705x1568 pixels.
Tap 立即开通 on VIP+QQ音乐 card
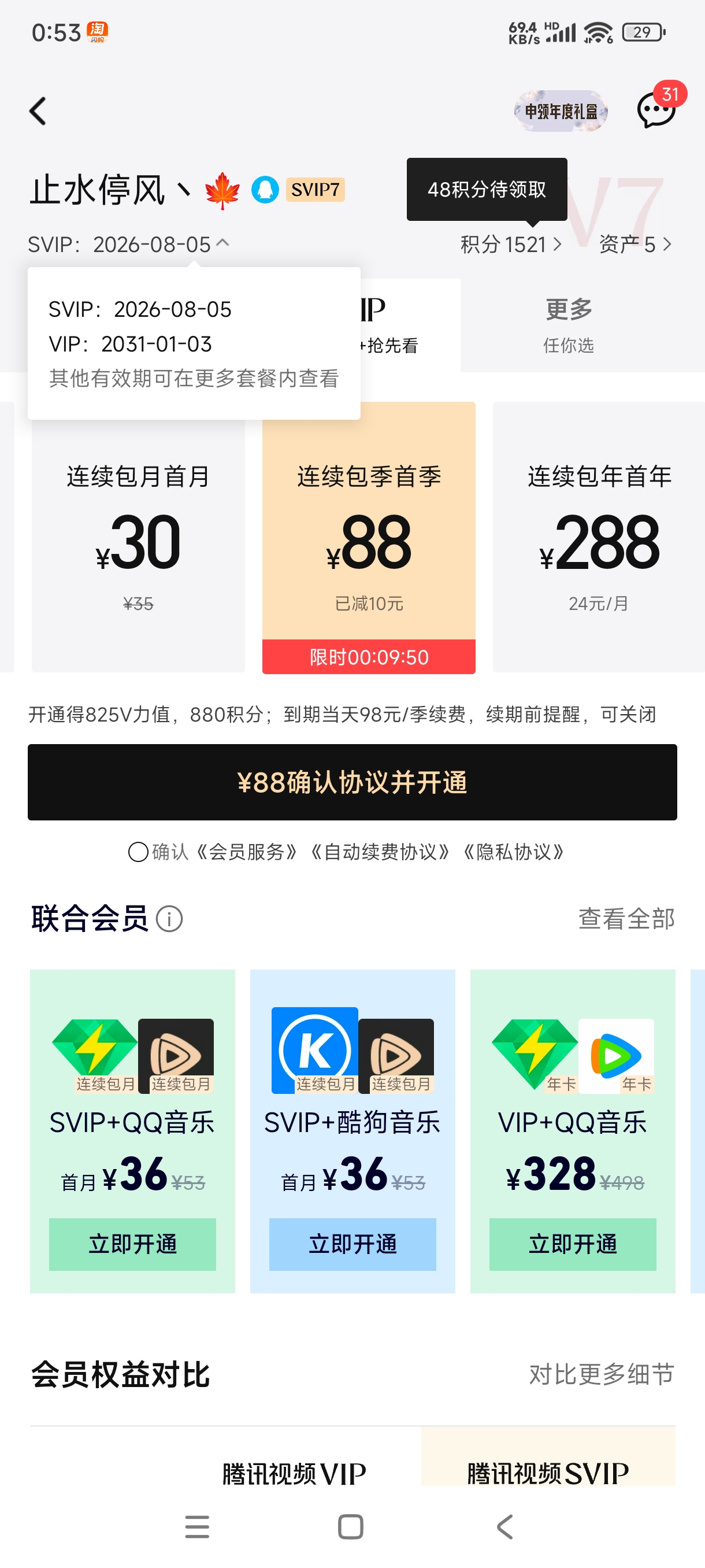(573, 1244)
